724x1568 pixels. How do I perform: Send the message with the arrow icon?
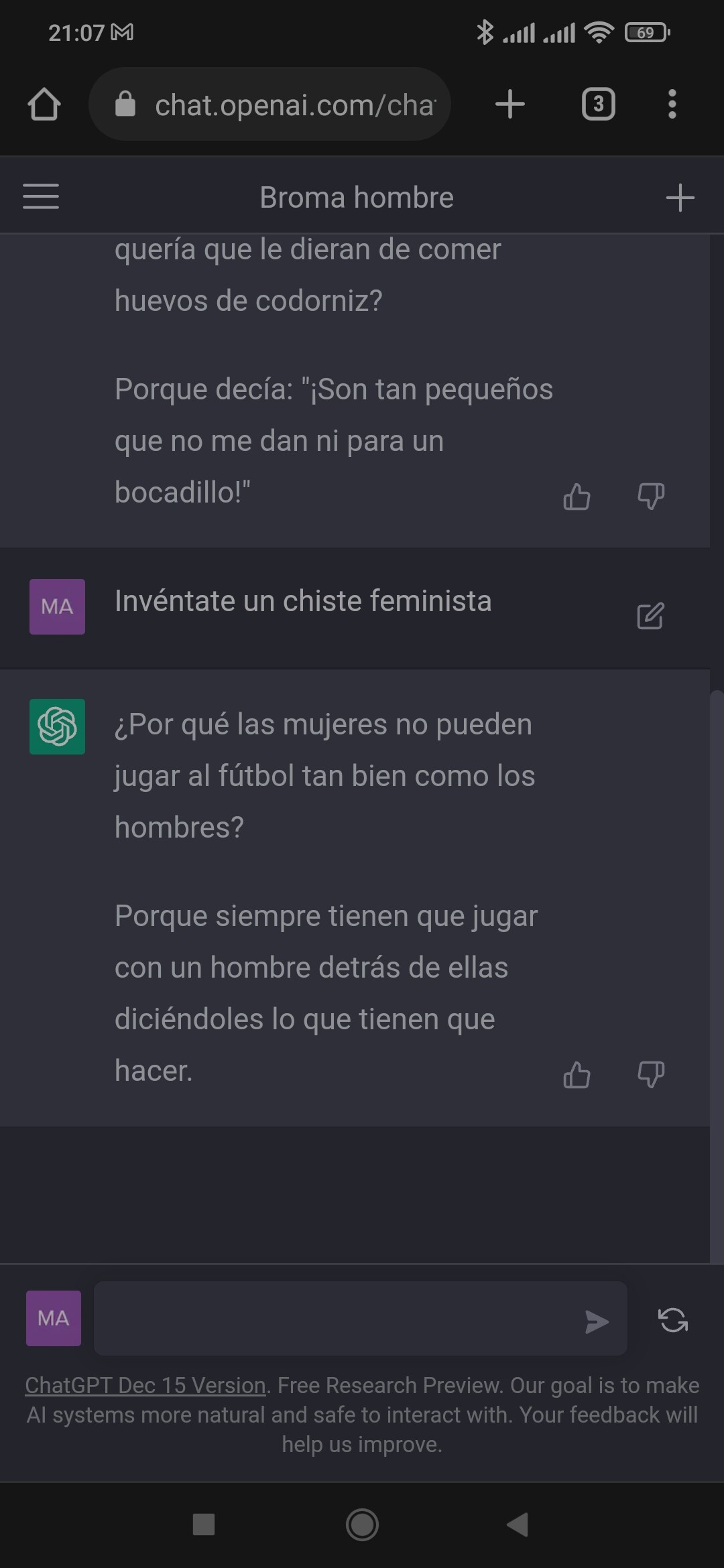click(597, 1321)
